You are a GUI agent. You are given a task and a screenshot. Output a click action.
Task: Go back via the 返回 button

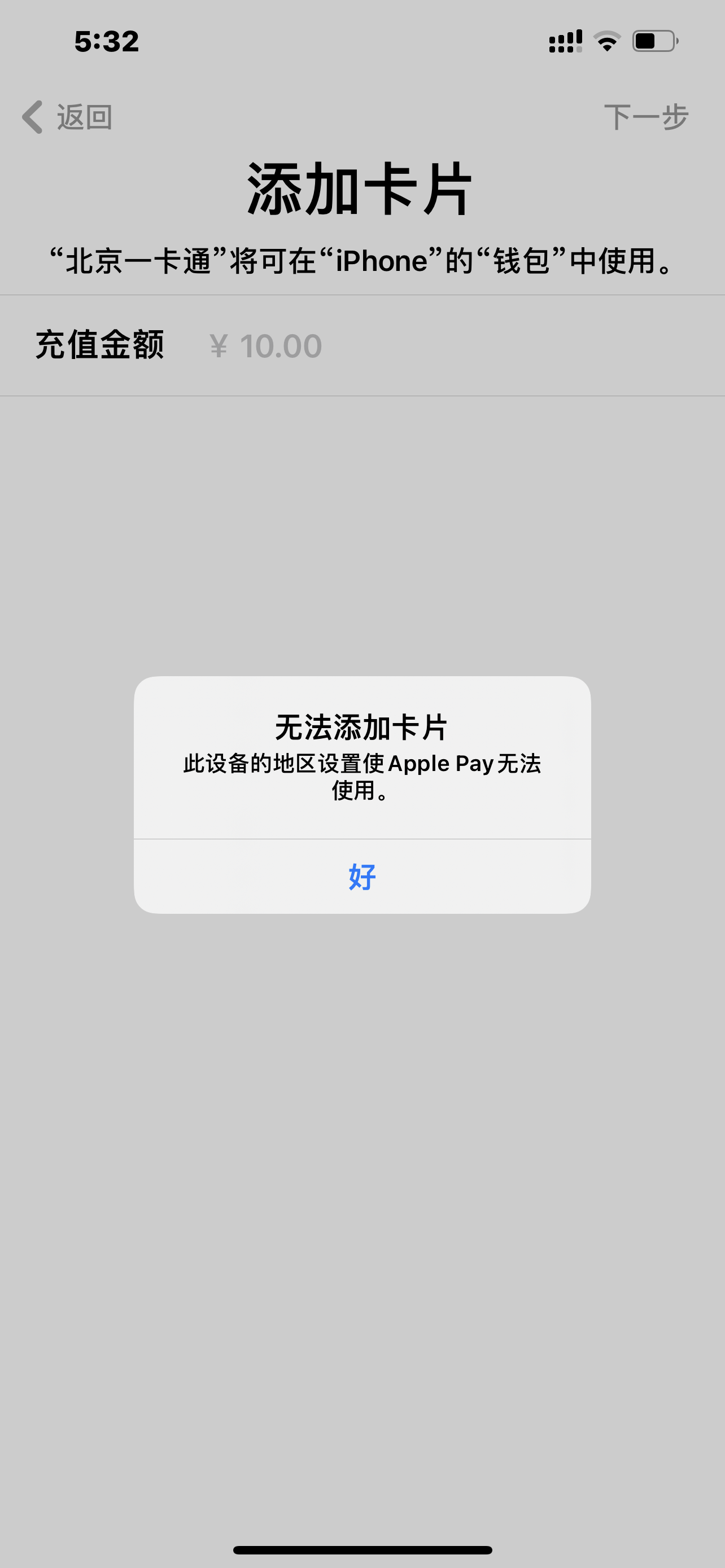pyautogui.click(x=68, y=117)
